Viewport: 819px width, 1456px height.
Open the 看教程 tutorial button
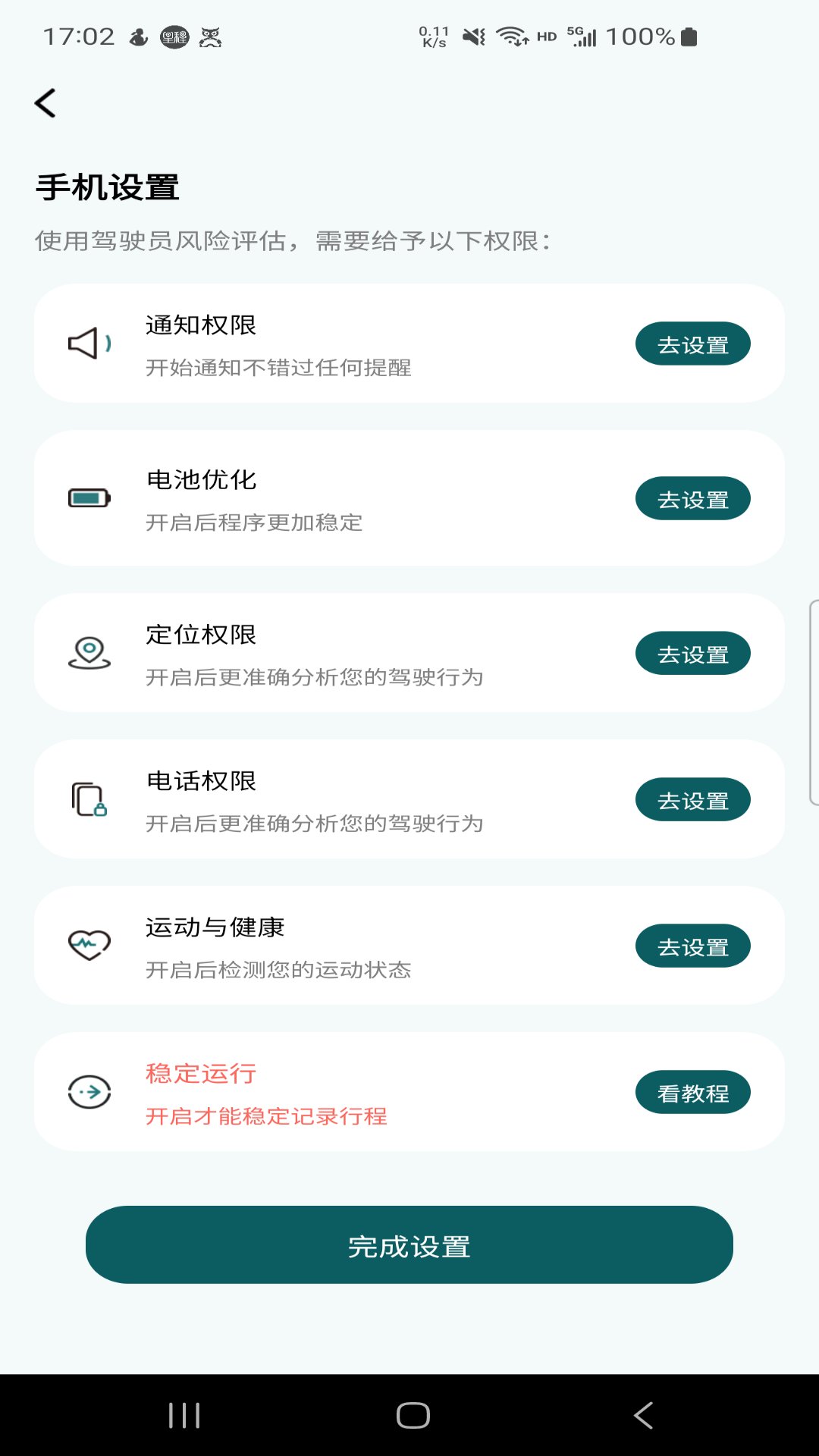click(x=692, y=1092)
